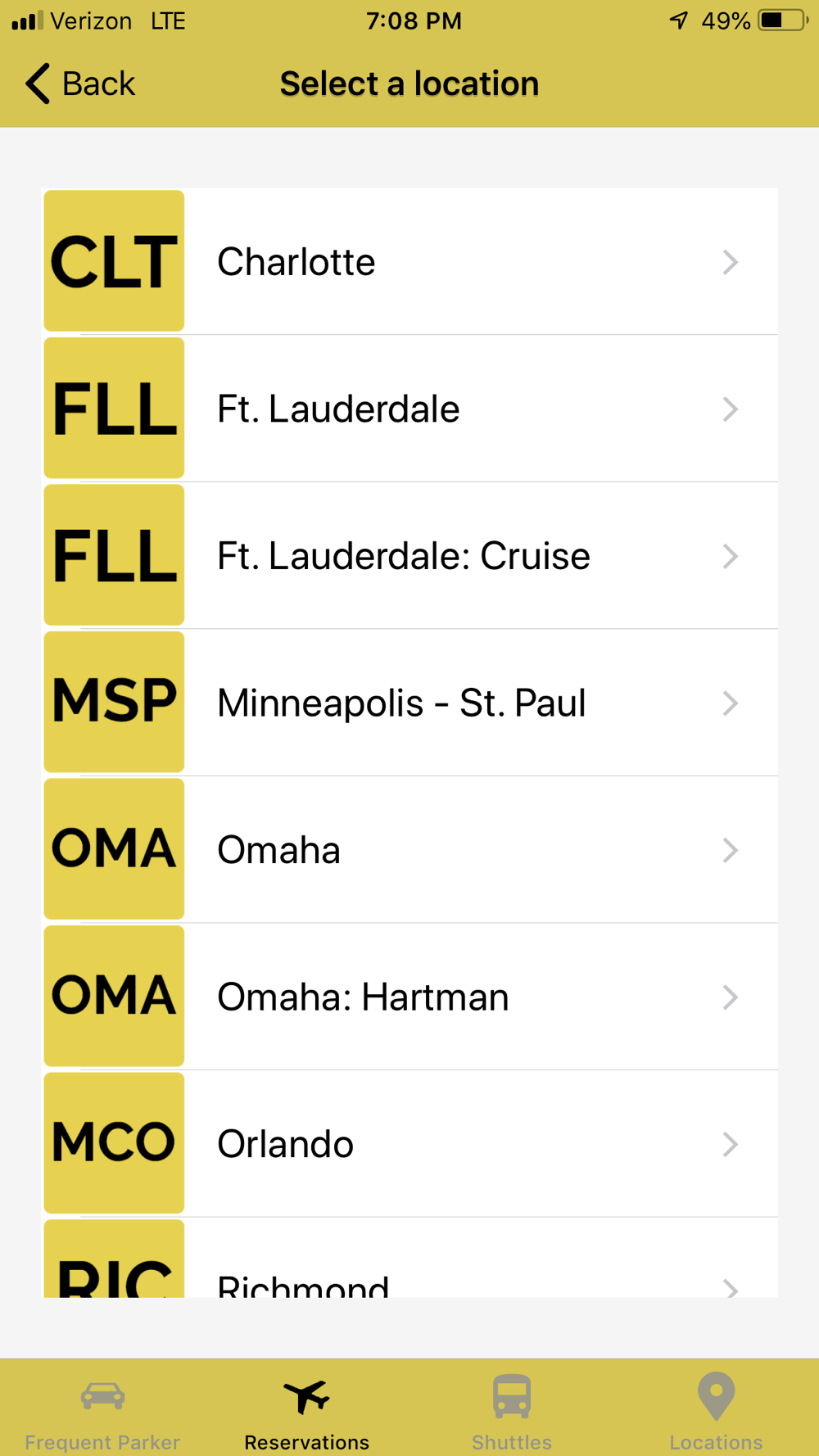This screenshot has width=819, height=1456.
Task: Switch to the Shuttles tab
Action: [512, 1411]
